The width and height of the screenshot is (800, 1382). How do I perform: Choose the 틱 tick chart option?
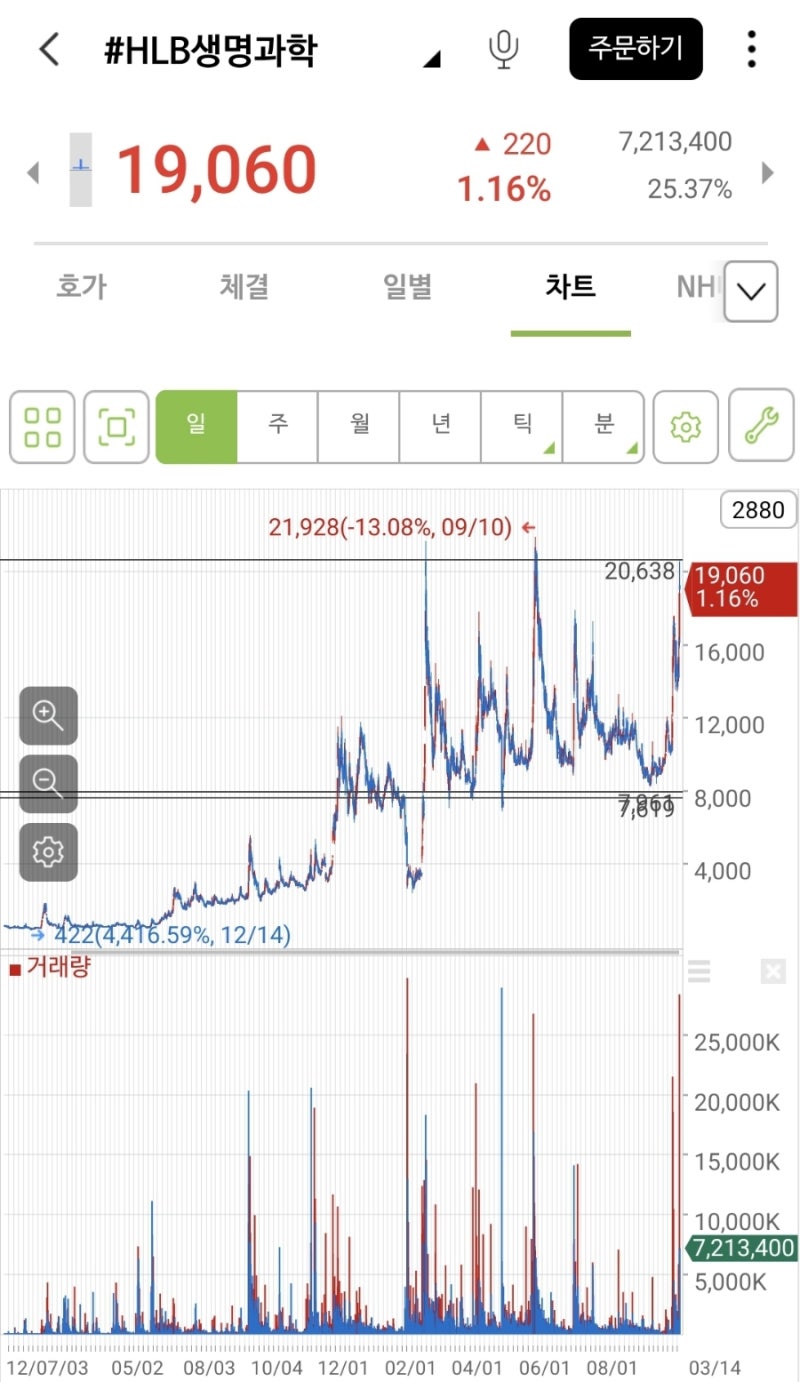pyautogui.click(x=521, y=427)
